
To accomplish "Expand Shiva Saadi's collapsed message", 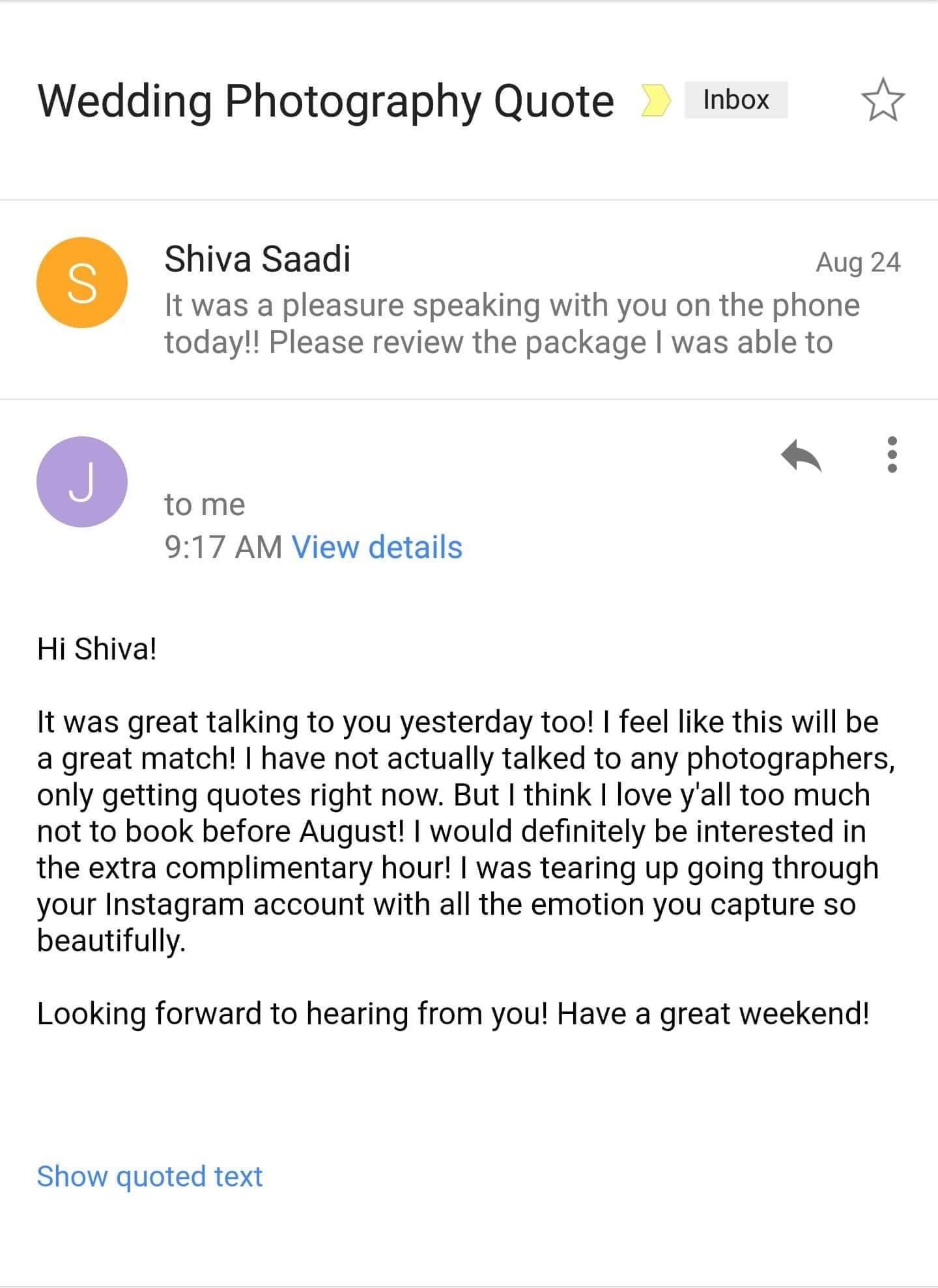I will point(469,300).
